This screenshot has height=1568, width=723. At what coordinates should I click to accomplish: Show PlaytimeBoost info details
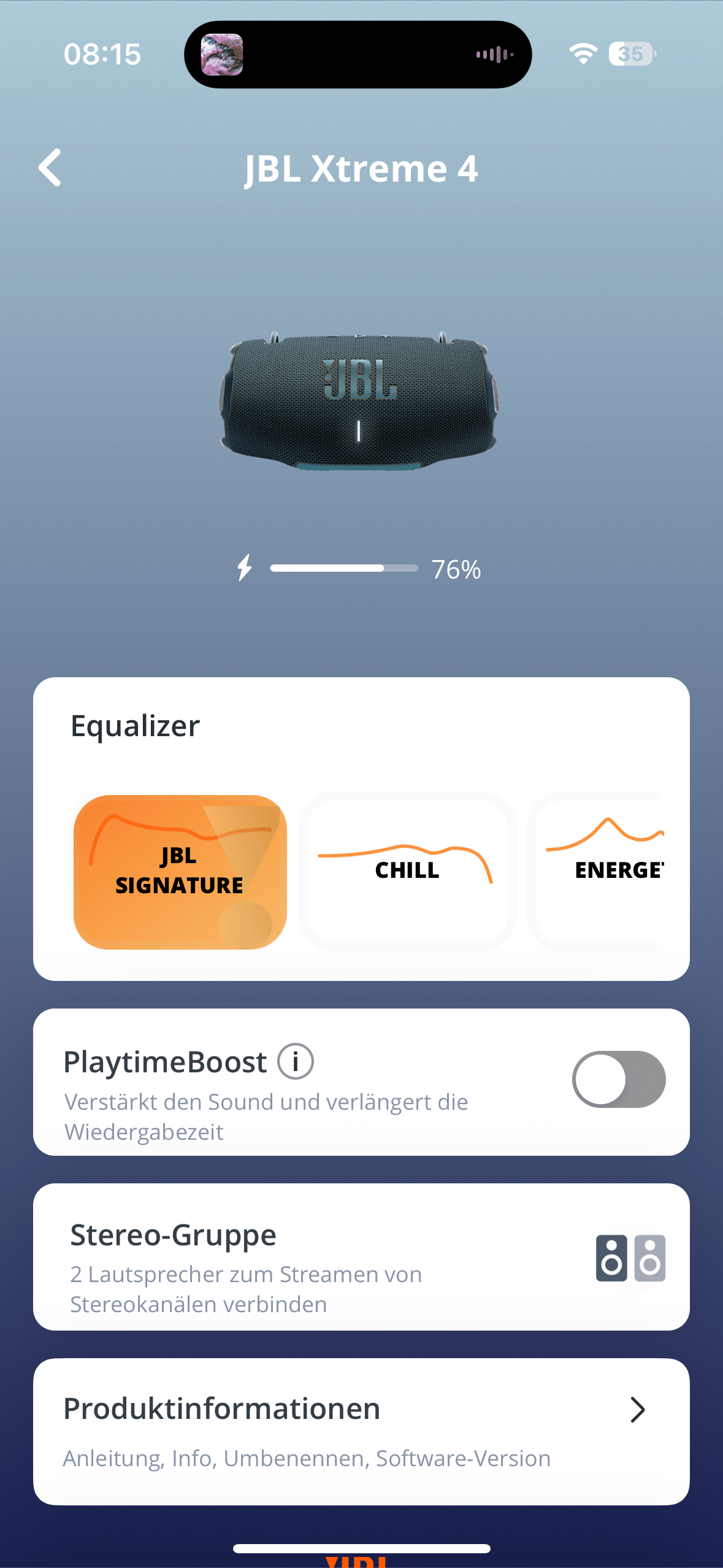[296, 1061]
